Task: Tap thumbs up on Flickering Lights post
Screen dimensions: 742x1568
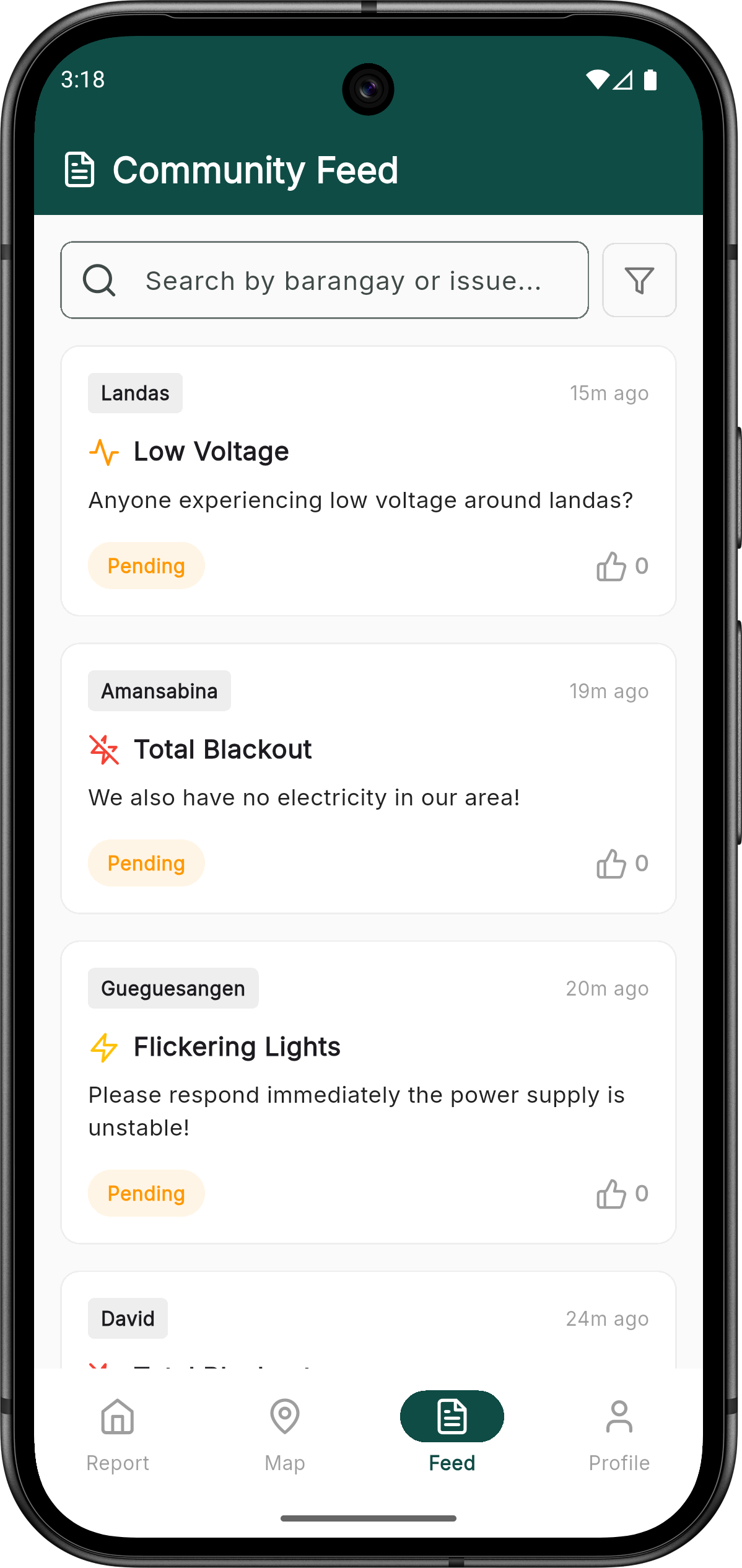Action: 611,1194
